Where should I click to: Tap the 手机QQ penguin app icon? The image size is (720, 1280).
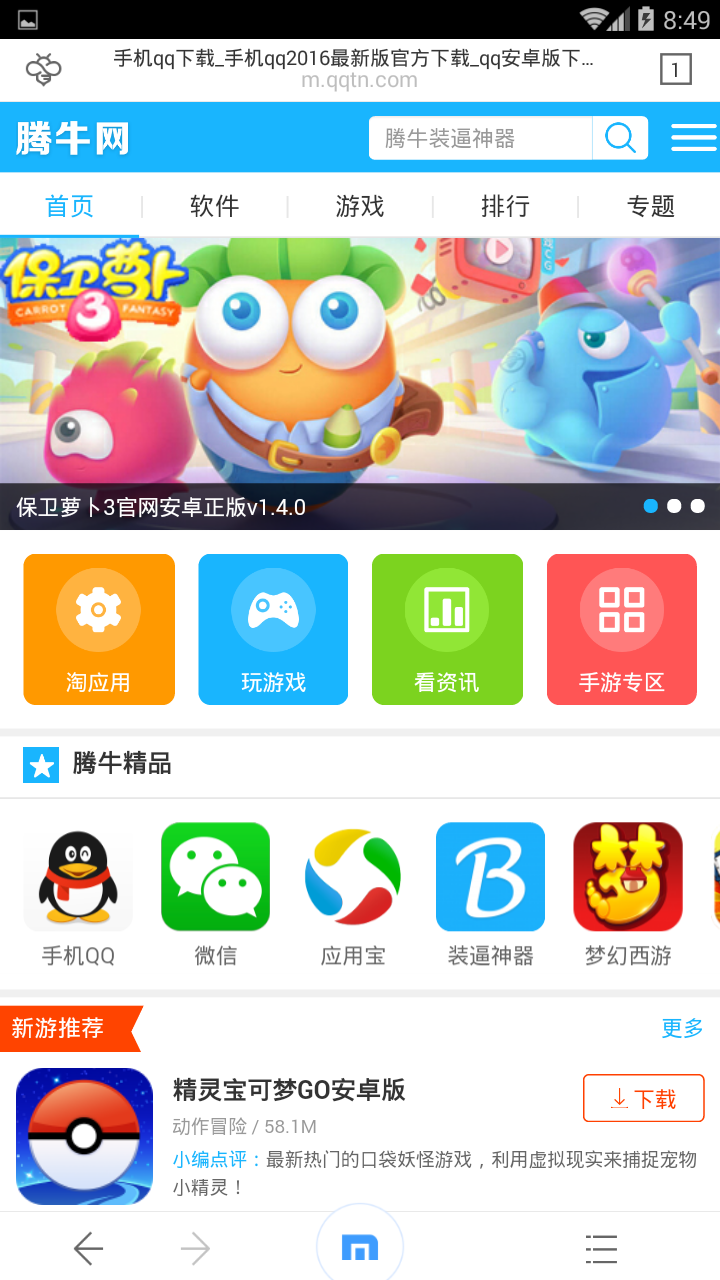coord(78,876)
